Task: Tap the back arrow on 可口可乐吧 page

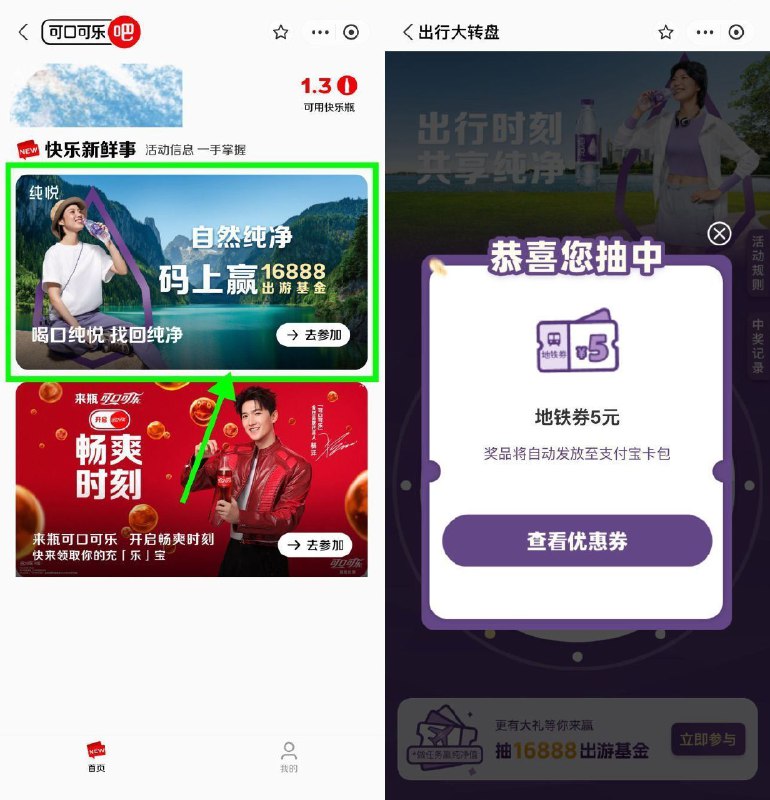Action: pos(22,32)
